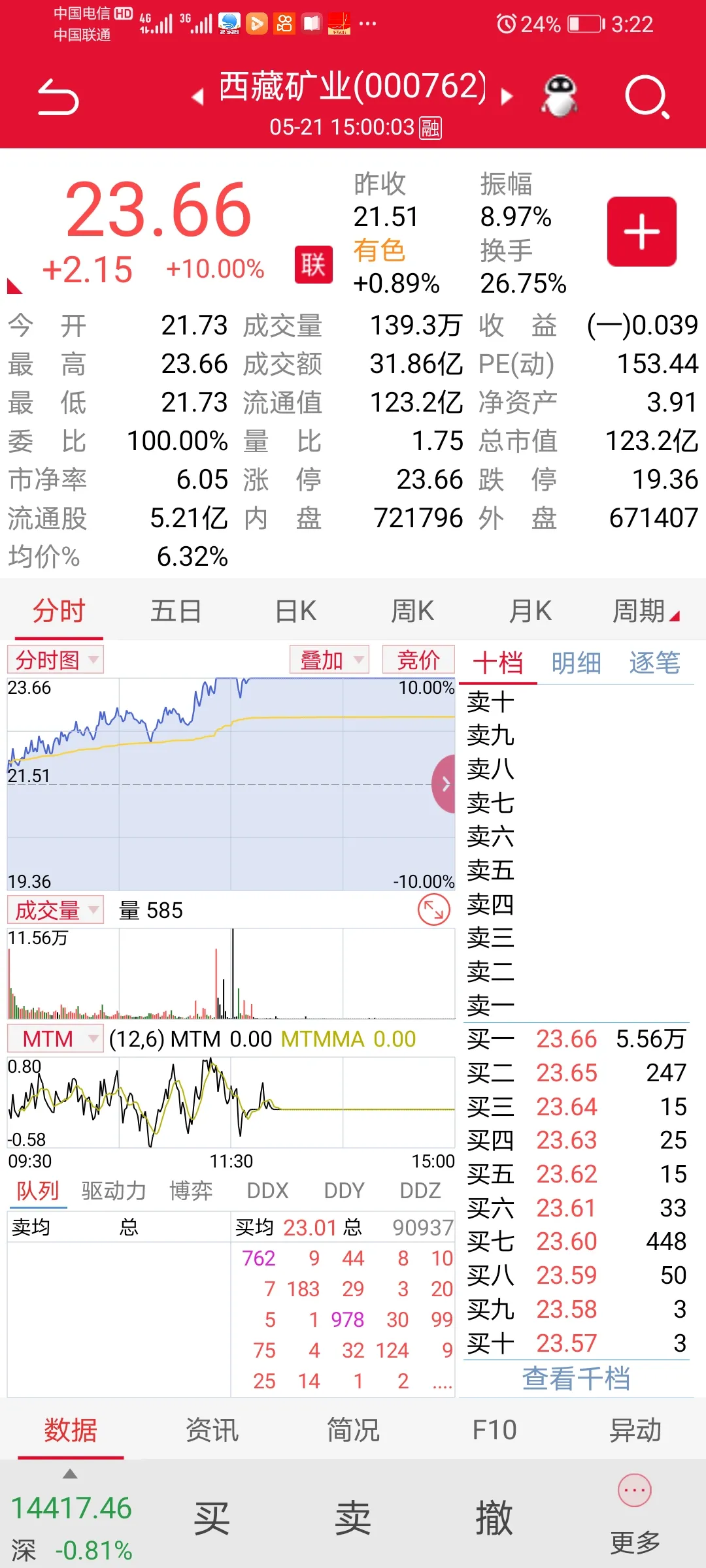This screenshot has width=706, height=1568.
Task: Expand chart to fullscreen with arrows icon
Action: click(434, 910)
